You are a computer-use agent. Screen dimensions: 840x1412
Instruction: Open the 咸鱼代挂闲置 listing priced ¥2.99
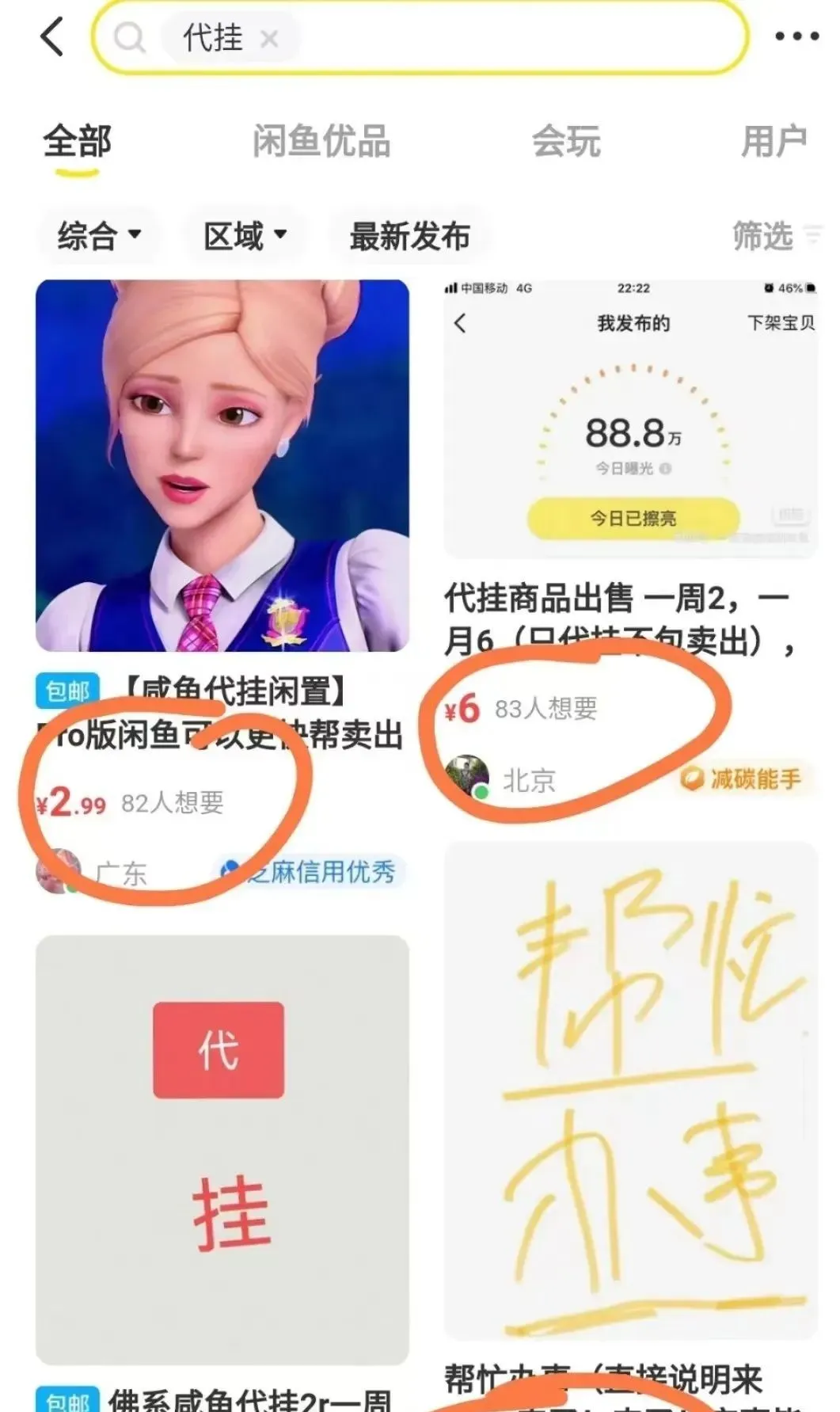click(222, 466)
